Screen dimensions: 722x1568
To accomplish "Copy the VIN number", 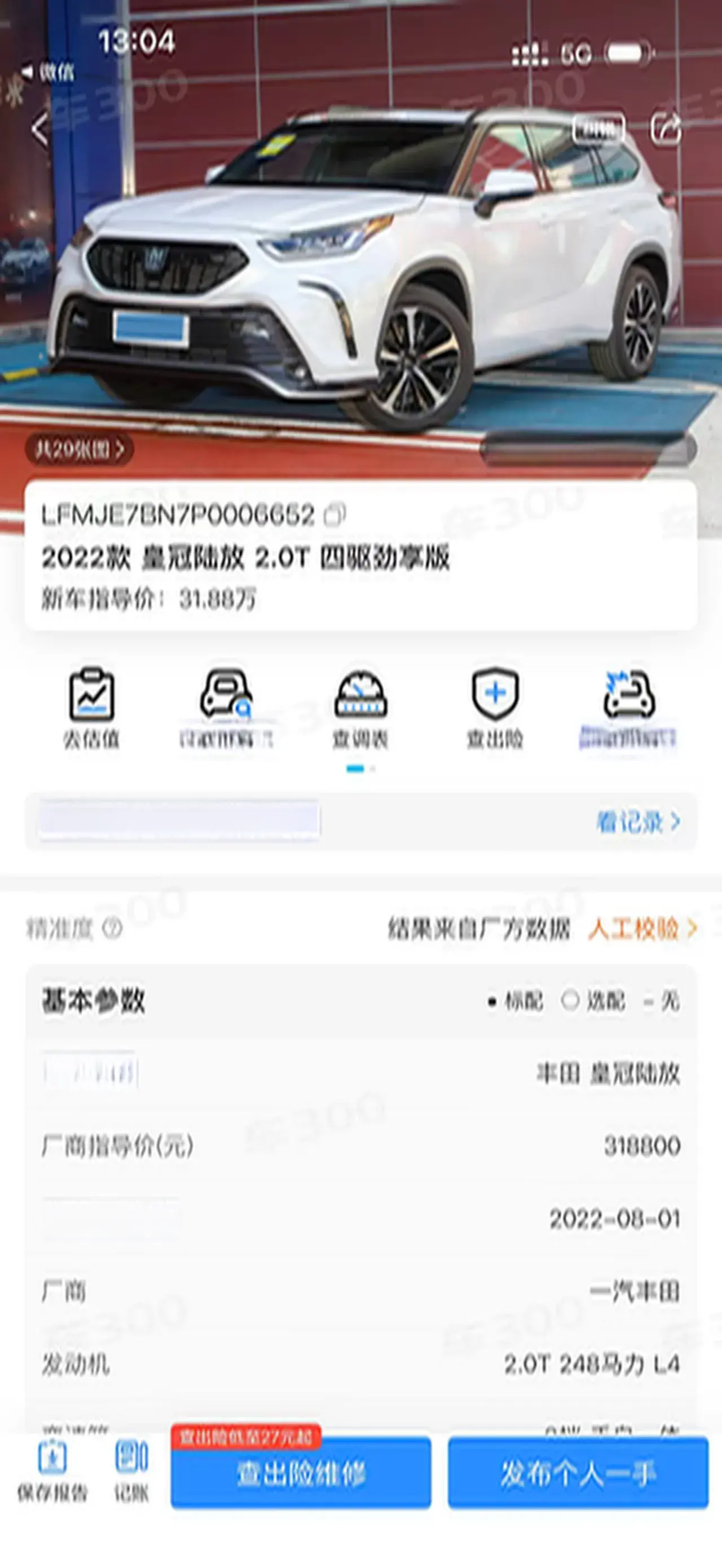I will tap(335, 515).
